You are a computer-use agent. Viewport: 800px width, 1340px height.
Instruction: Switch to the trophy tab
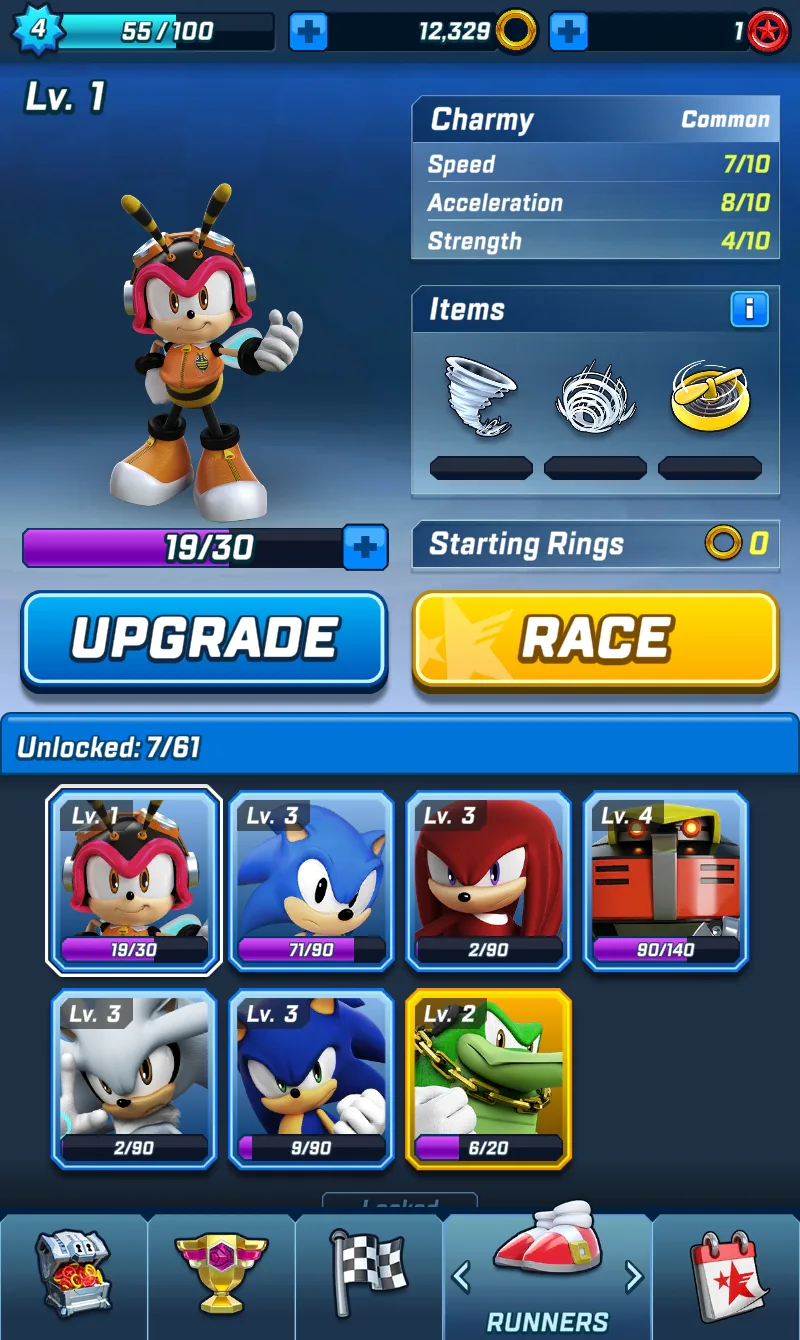[x=221, y=1275]
